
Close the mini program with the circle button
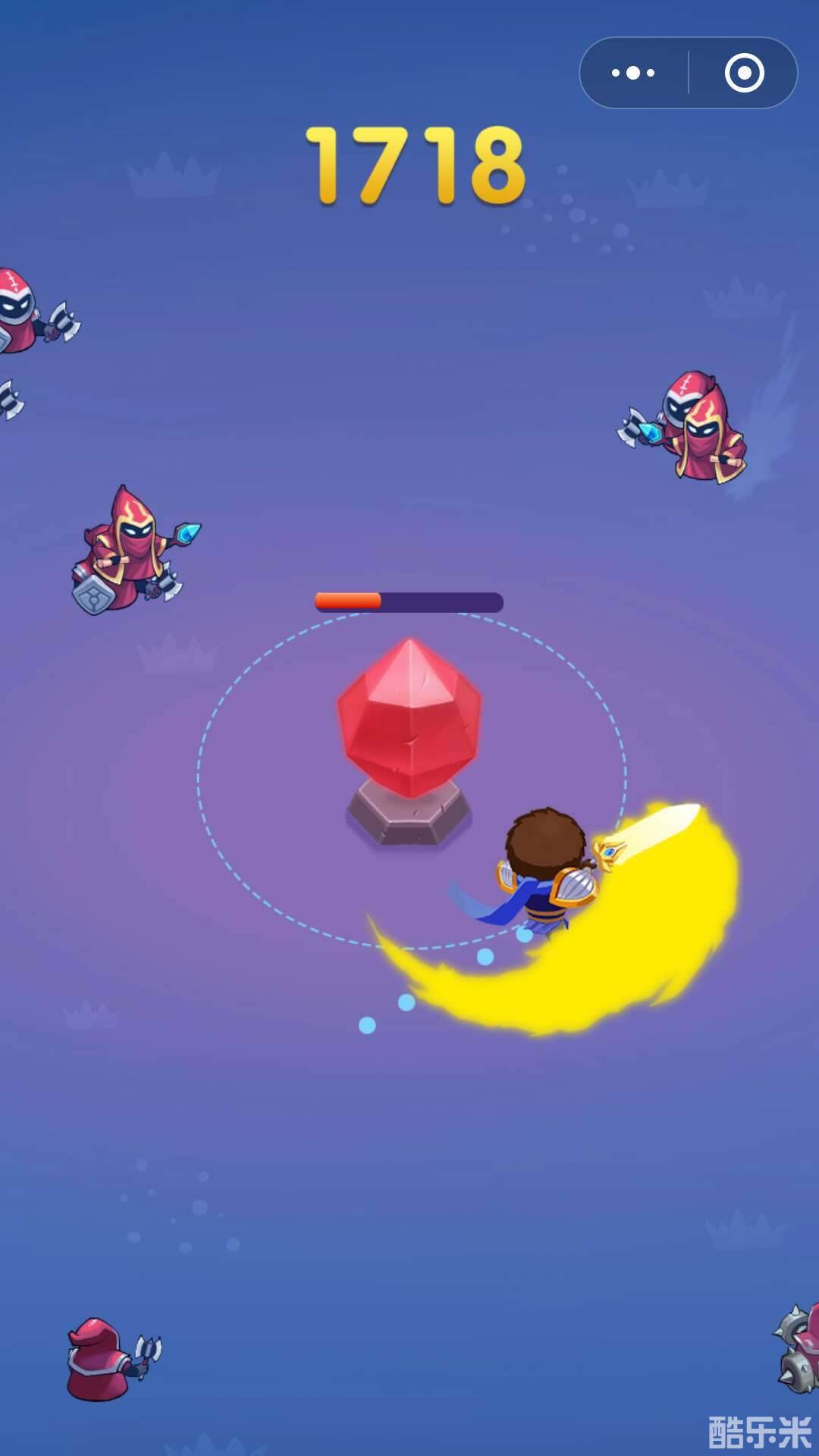744,73
